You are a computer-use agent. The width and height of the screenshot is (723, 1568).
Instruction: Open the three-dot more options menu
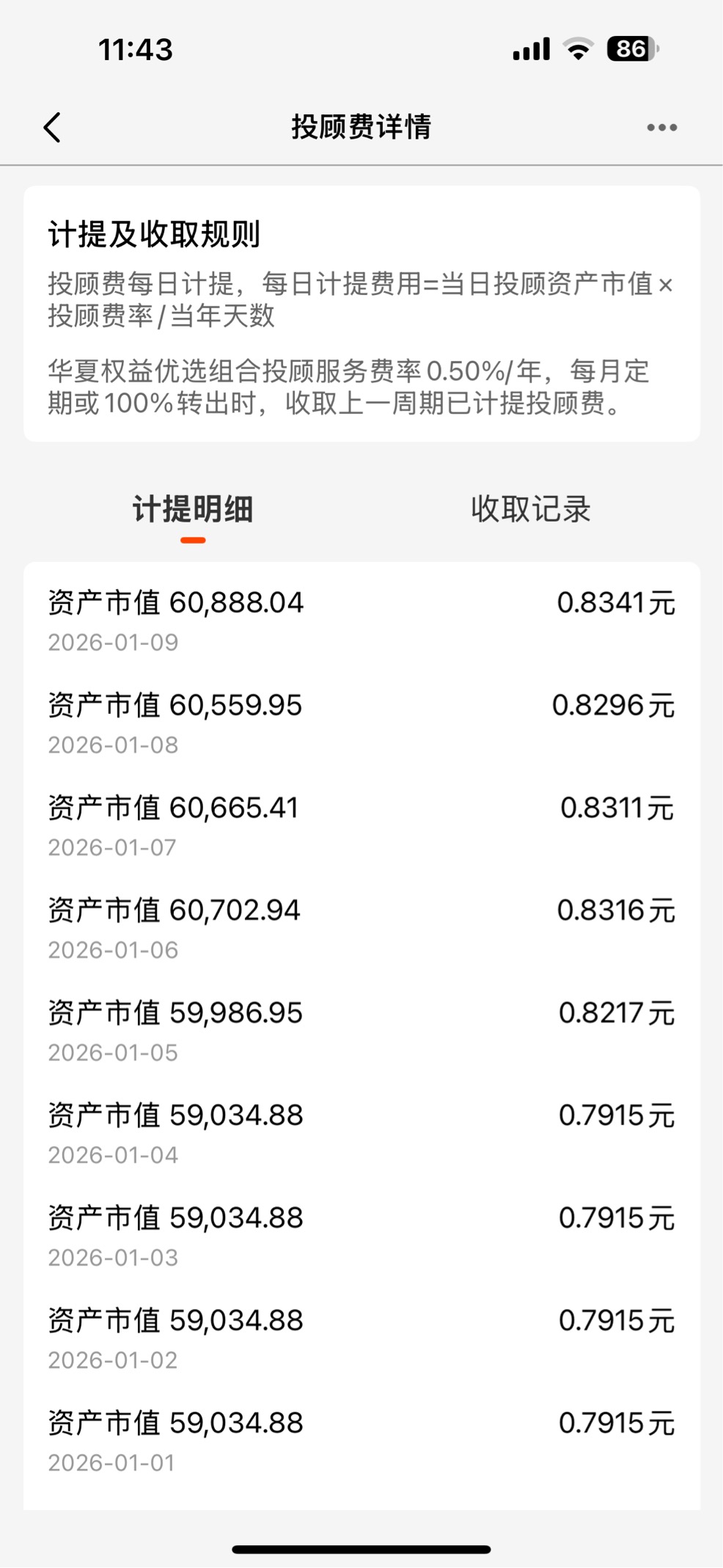[661, 128]
